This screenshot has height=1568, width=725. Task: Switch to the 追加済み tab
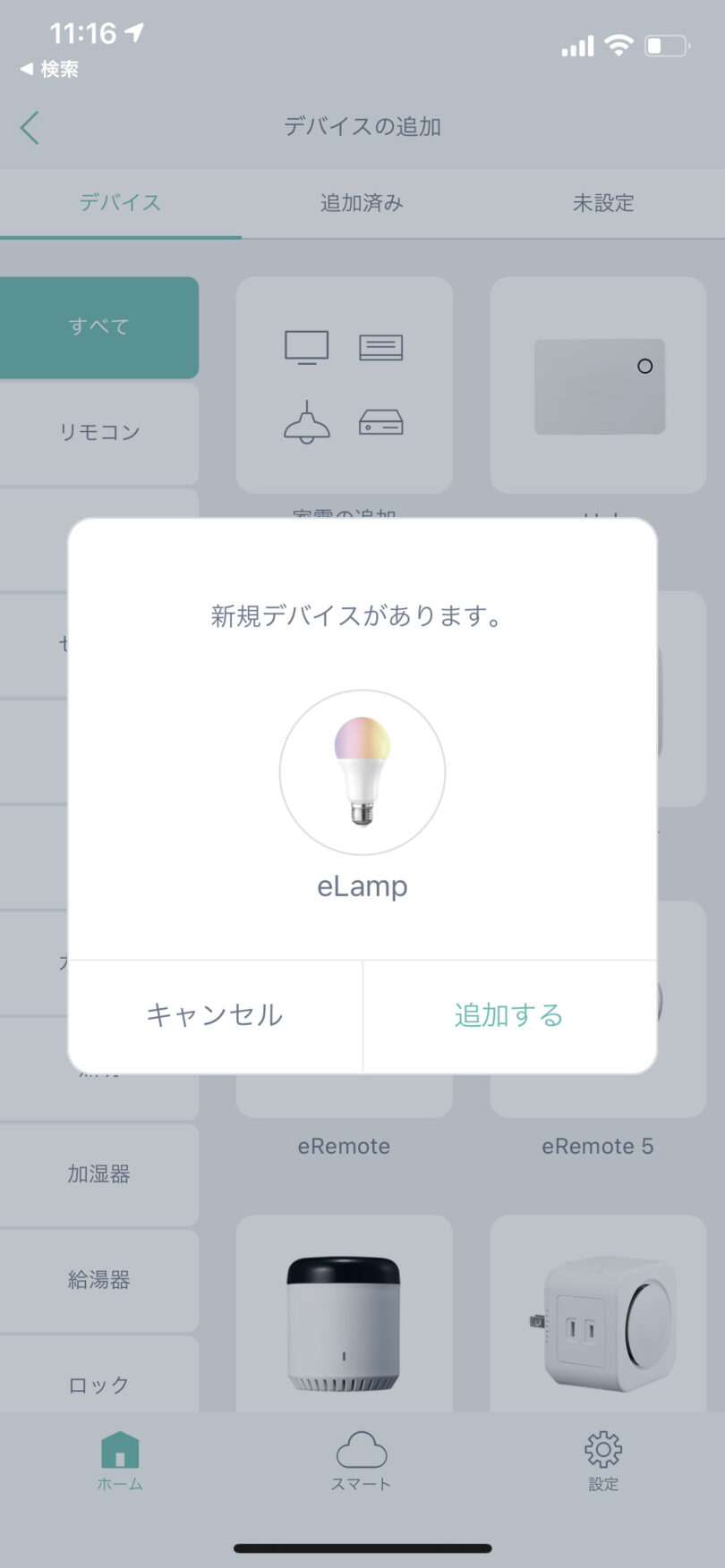362,203
